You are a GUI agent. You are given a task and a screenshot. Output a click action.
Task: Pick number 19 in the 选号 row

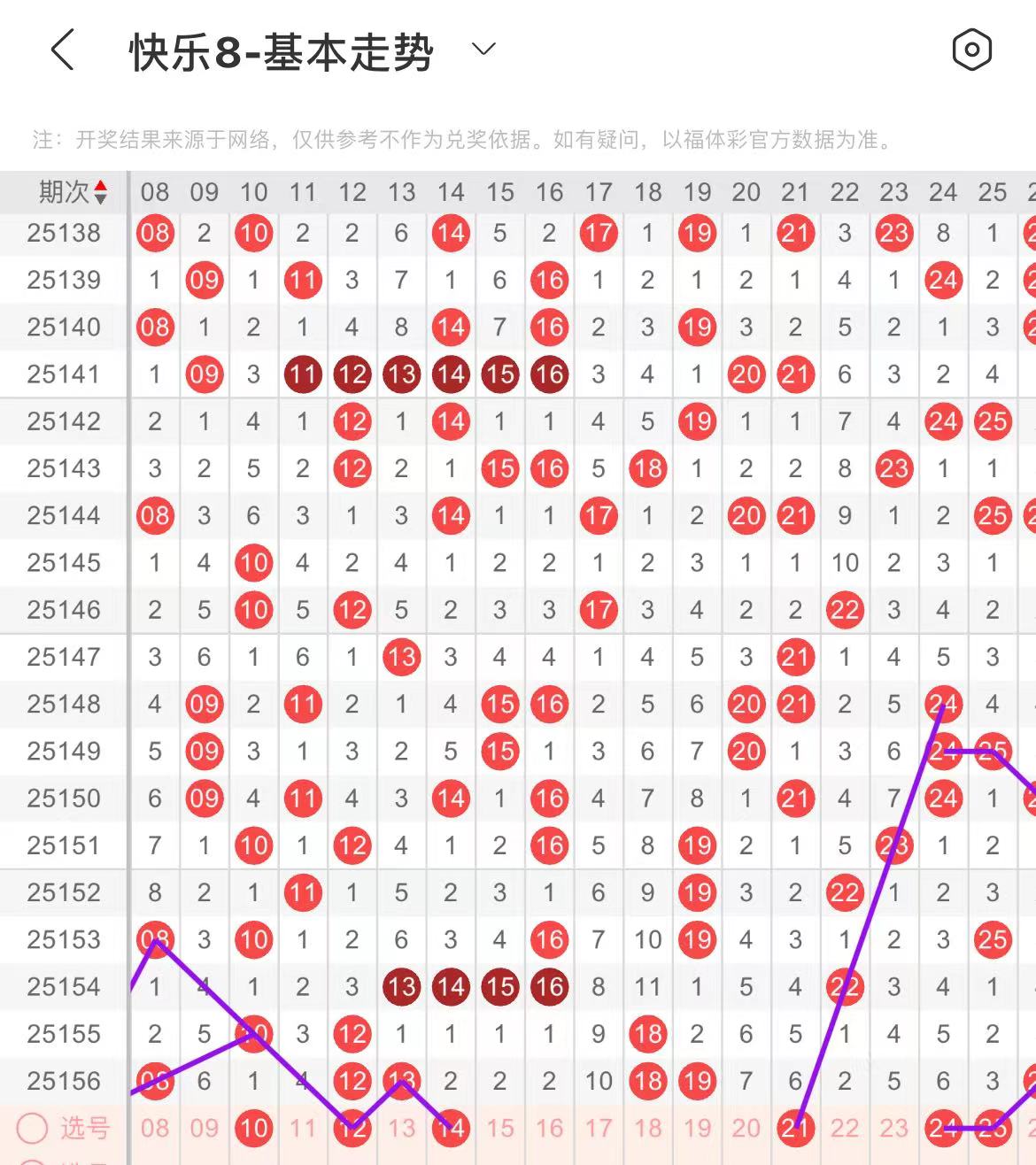pos(698,1128)
